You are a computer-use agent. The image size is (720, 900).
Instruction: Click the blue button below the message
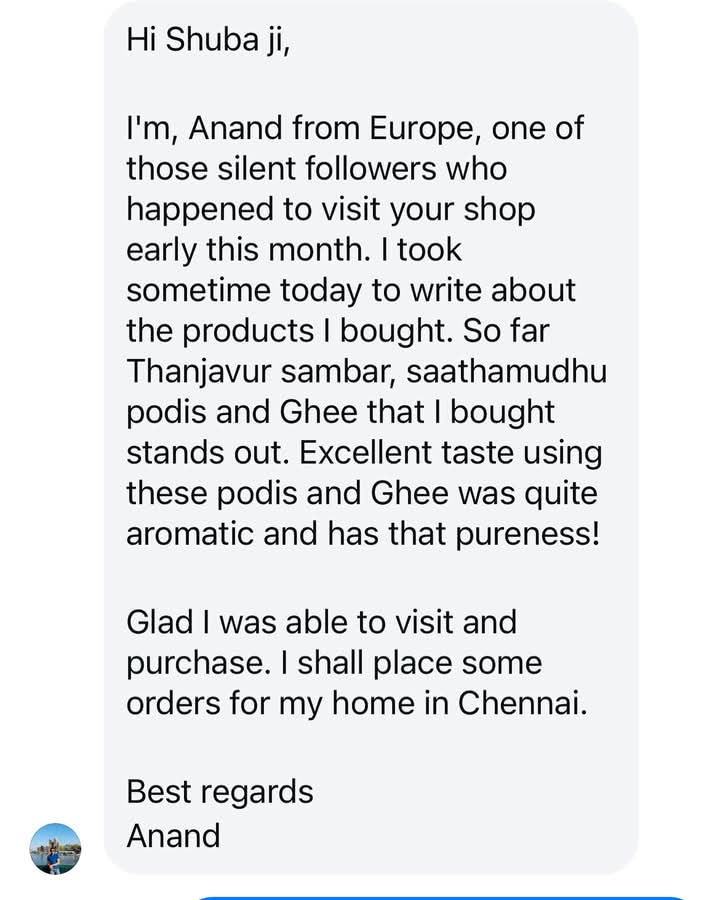pos(400,895)
